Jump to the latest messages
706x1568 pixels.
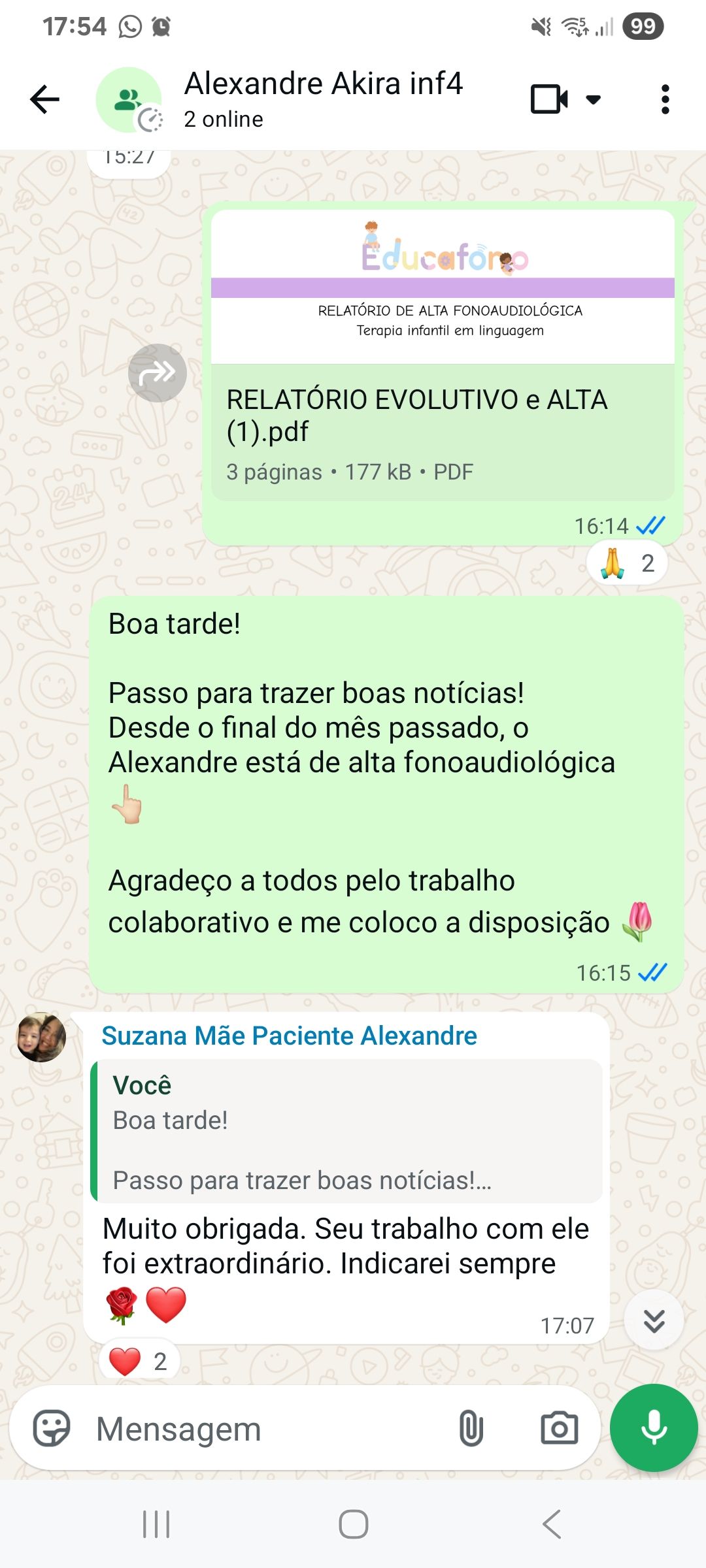[654, 1320]
